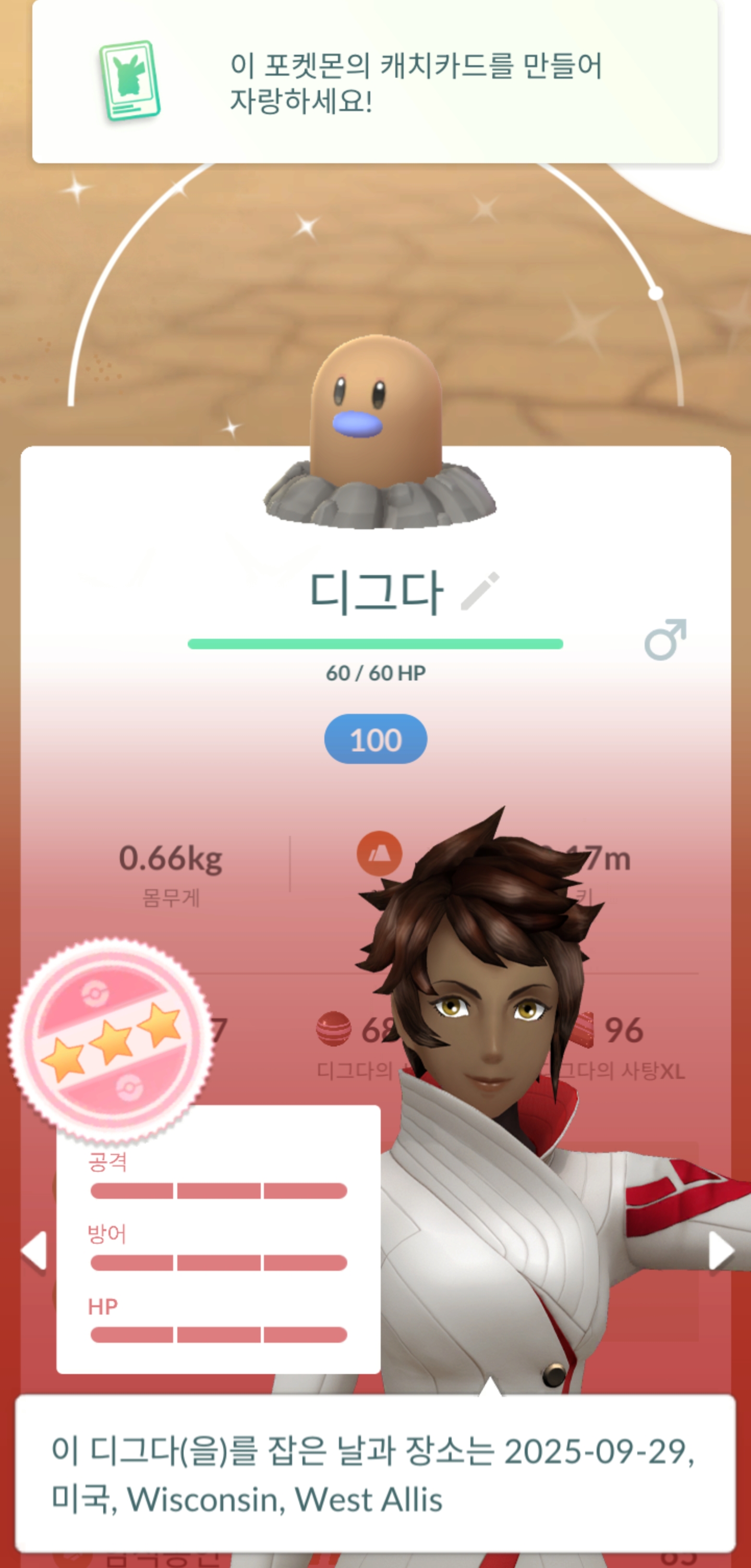Go to previous Pokémon with left arrow
Image resolution: width=751 pixels, height=1568 pixels.
point(34,1251)
